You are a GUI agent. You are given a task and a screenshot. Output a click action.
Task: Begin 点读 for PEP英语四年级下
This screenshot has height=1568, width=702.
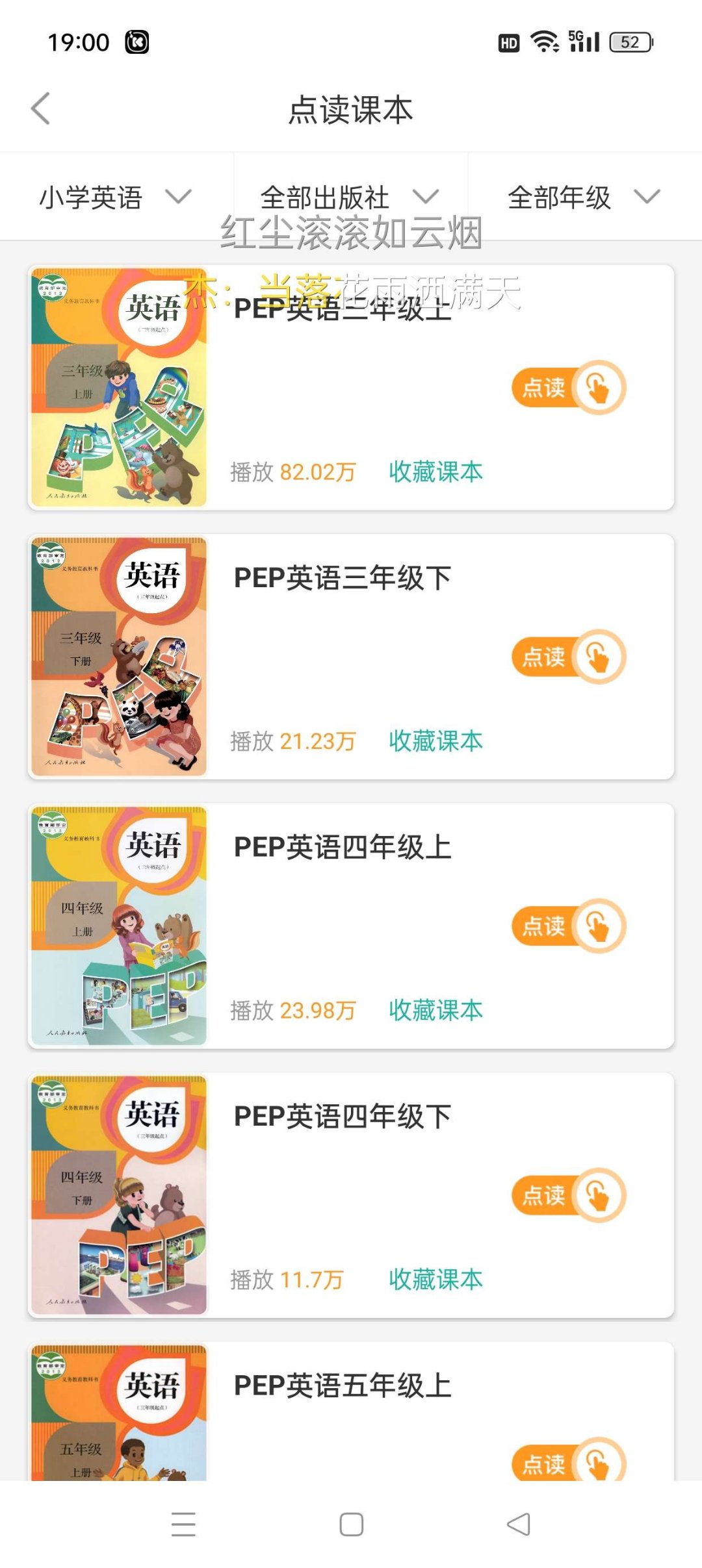568,1195
